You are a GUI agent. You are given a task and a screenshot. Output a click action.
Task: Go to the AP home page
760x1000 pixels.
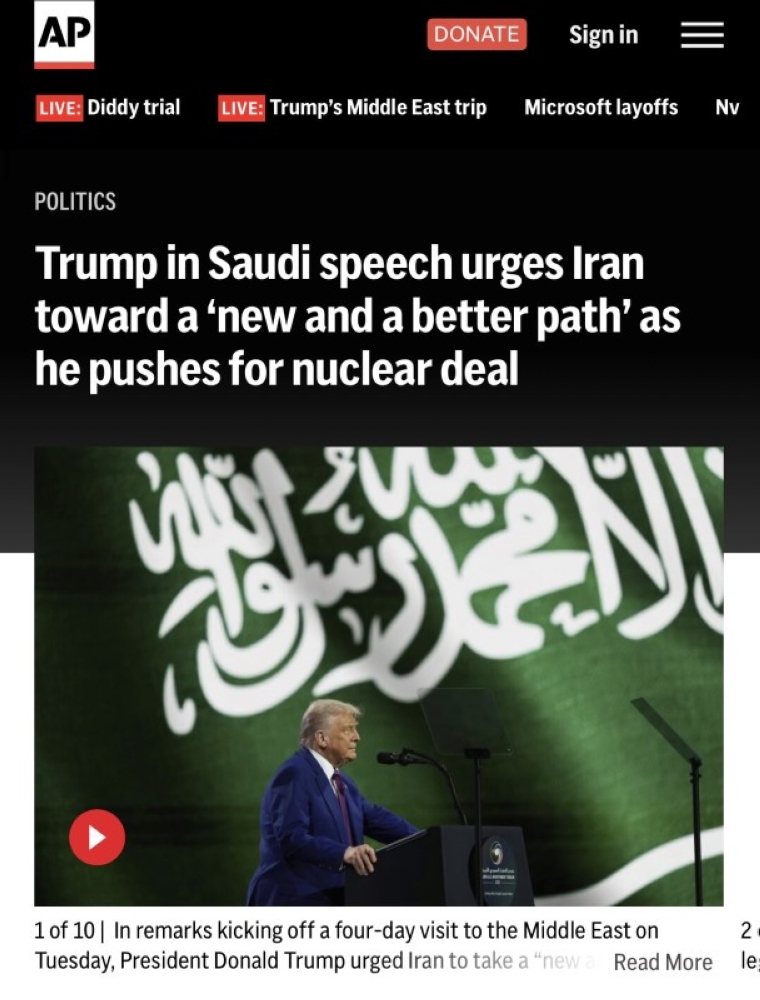pos(64,35)
